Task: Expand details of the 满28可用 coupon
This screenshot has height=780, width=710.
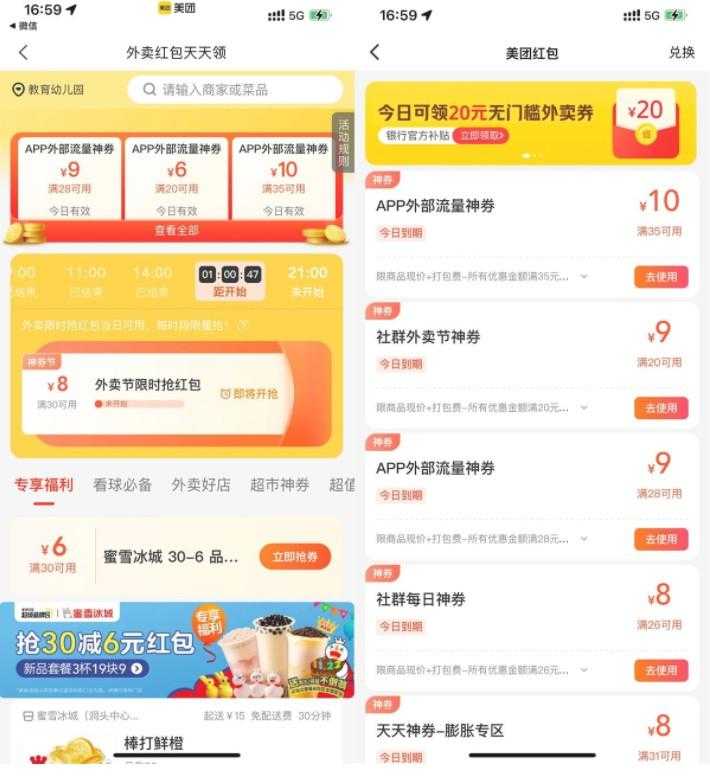Action: (x=584, y=539)
